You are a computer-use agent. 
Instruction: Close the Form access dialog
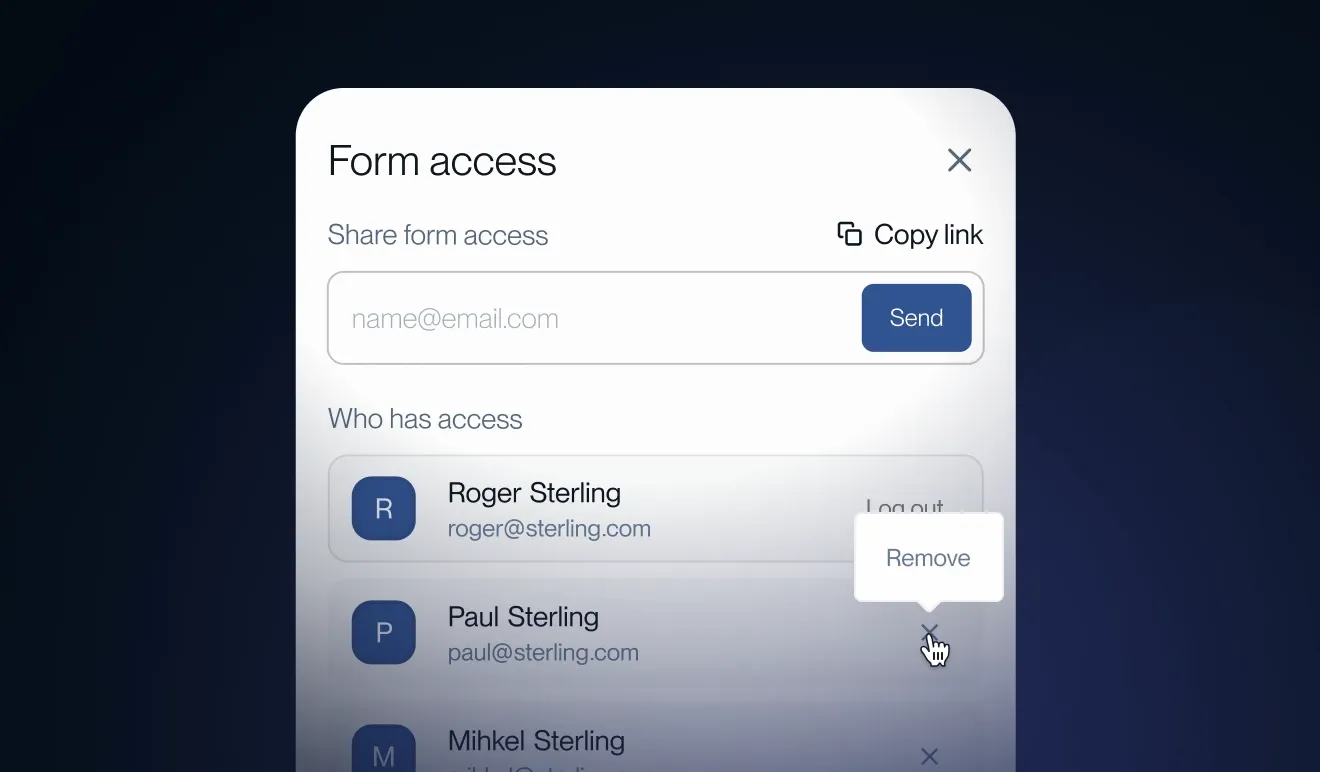click(959, 160)
